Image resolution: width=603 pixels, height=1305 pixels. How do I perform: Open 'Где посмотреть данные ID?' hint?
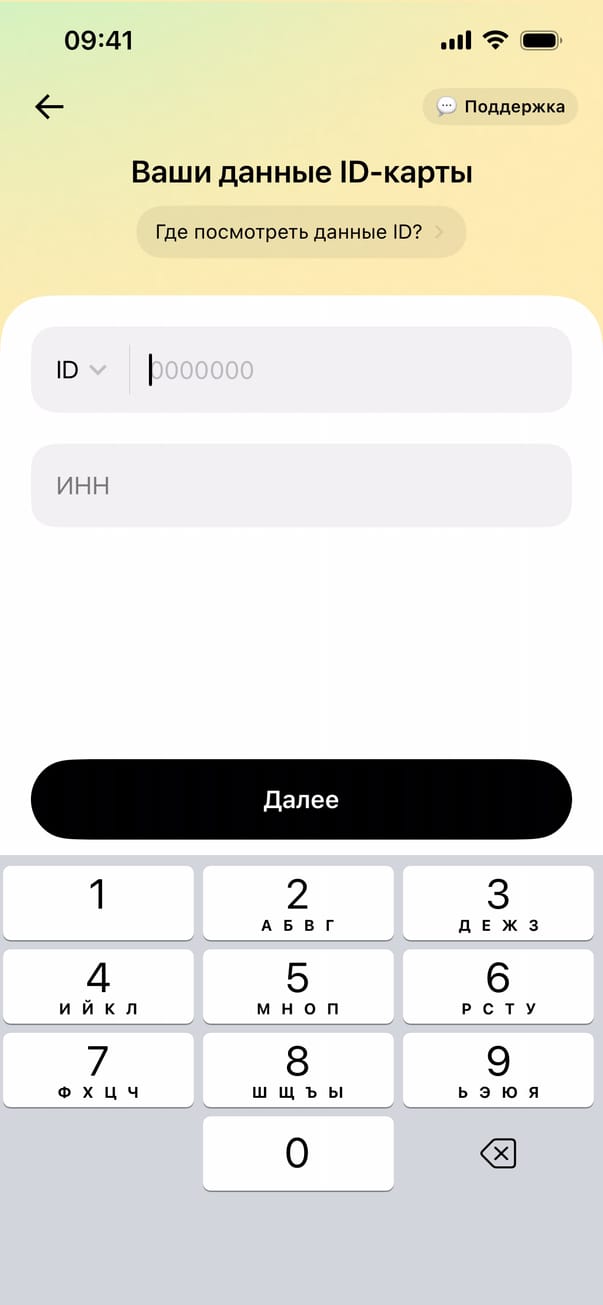click(301, 232)
